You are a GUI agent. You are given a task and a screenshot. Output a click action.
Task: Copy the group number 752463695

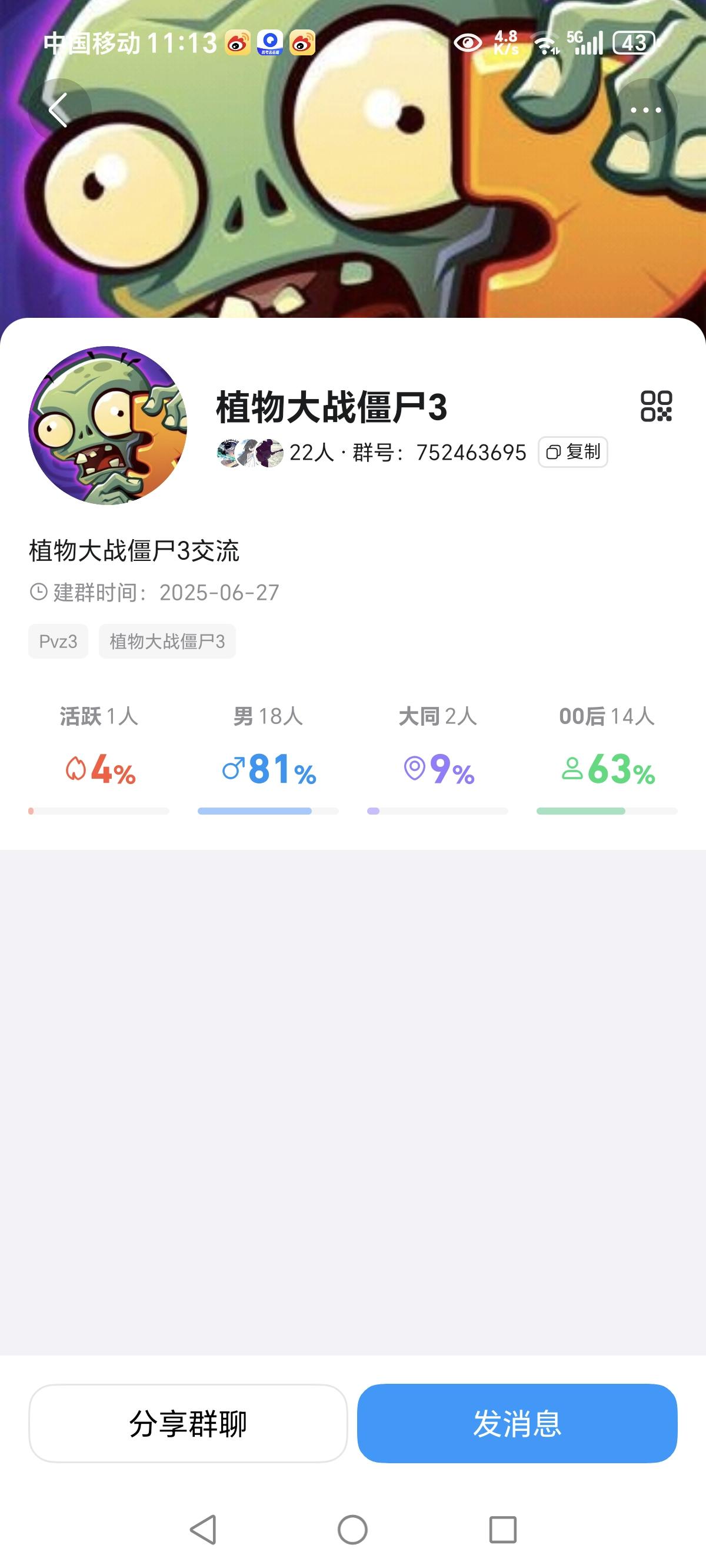(572, 452)
